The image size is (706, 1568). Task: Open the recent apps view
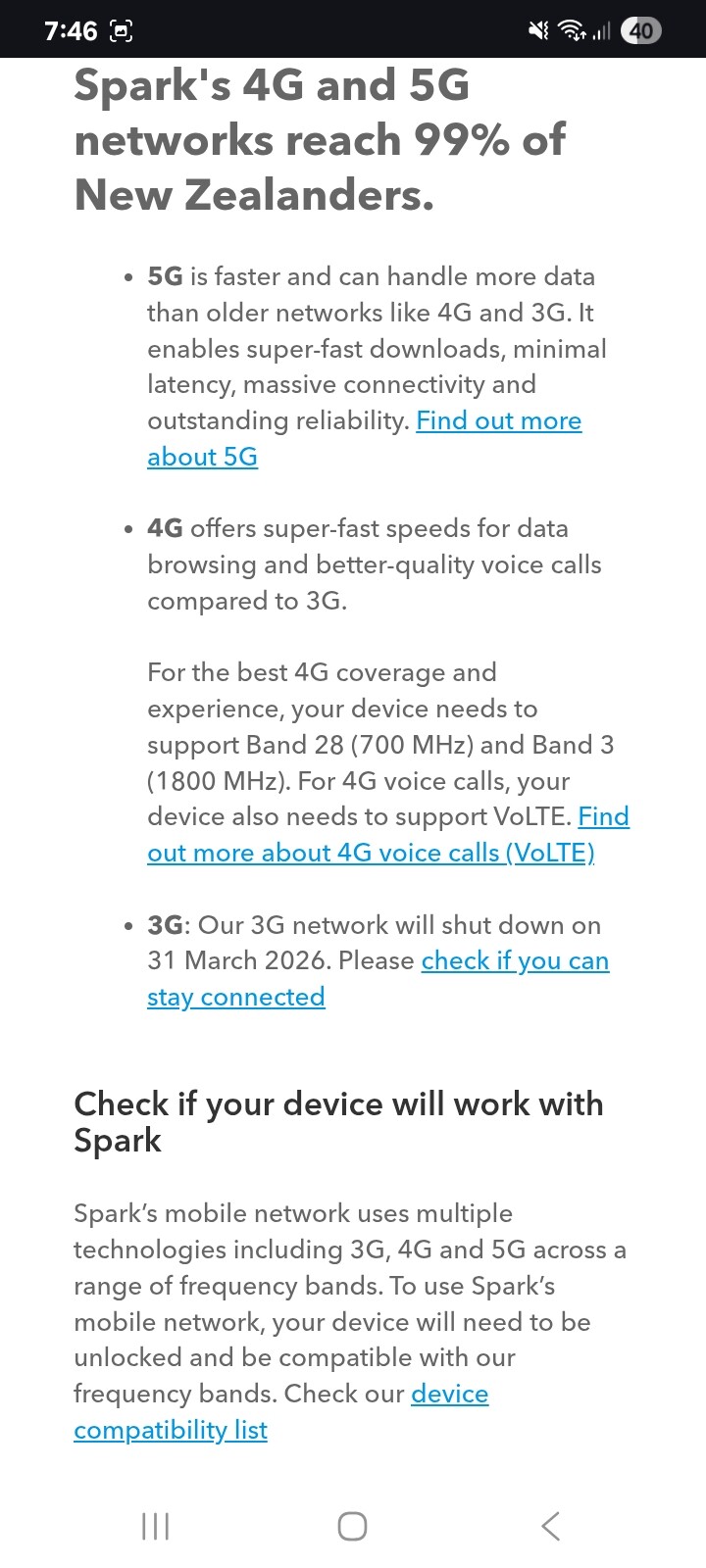[155, 1526]
